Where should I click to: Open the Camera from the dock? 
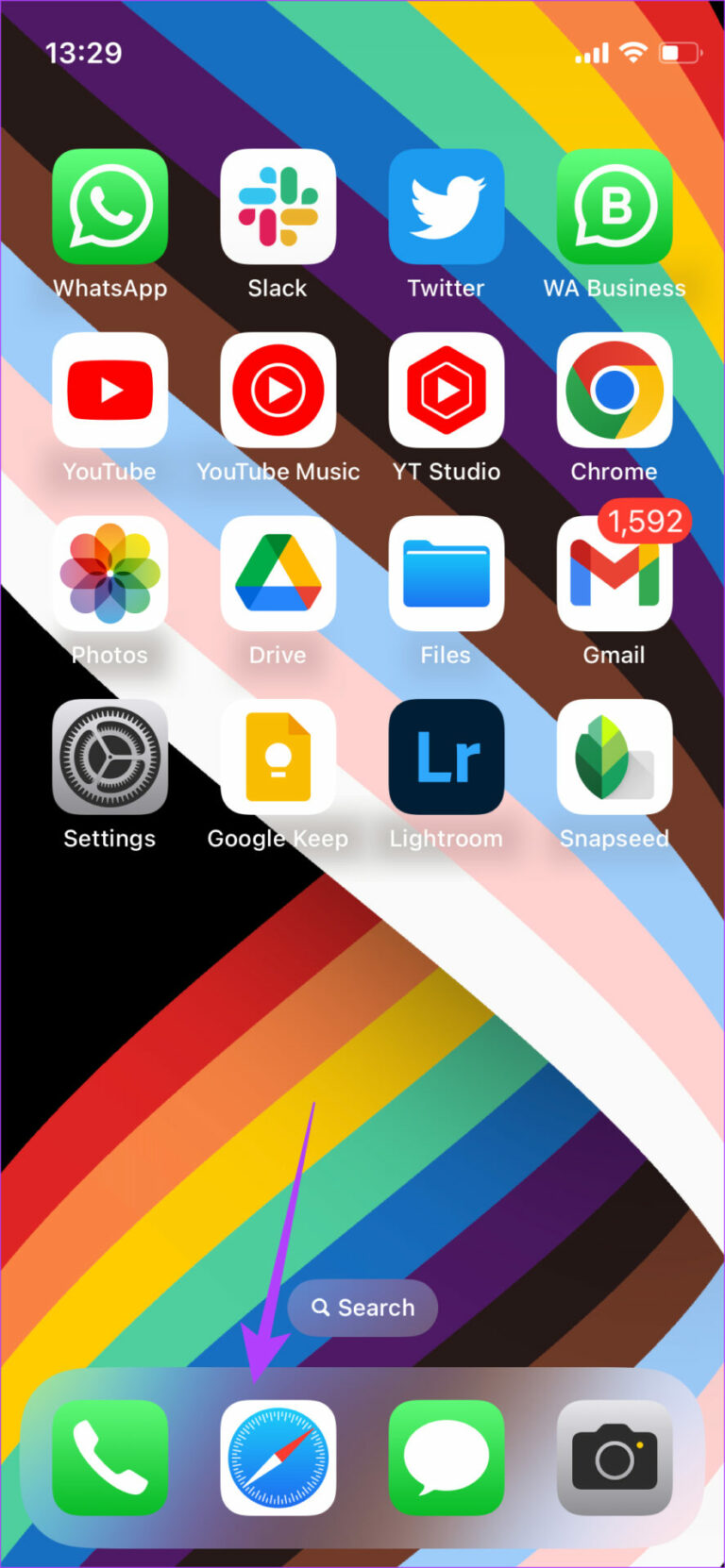click(x=615, y=1459)
